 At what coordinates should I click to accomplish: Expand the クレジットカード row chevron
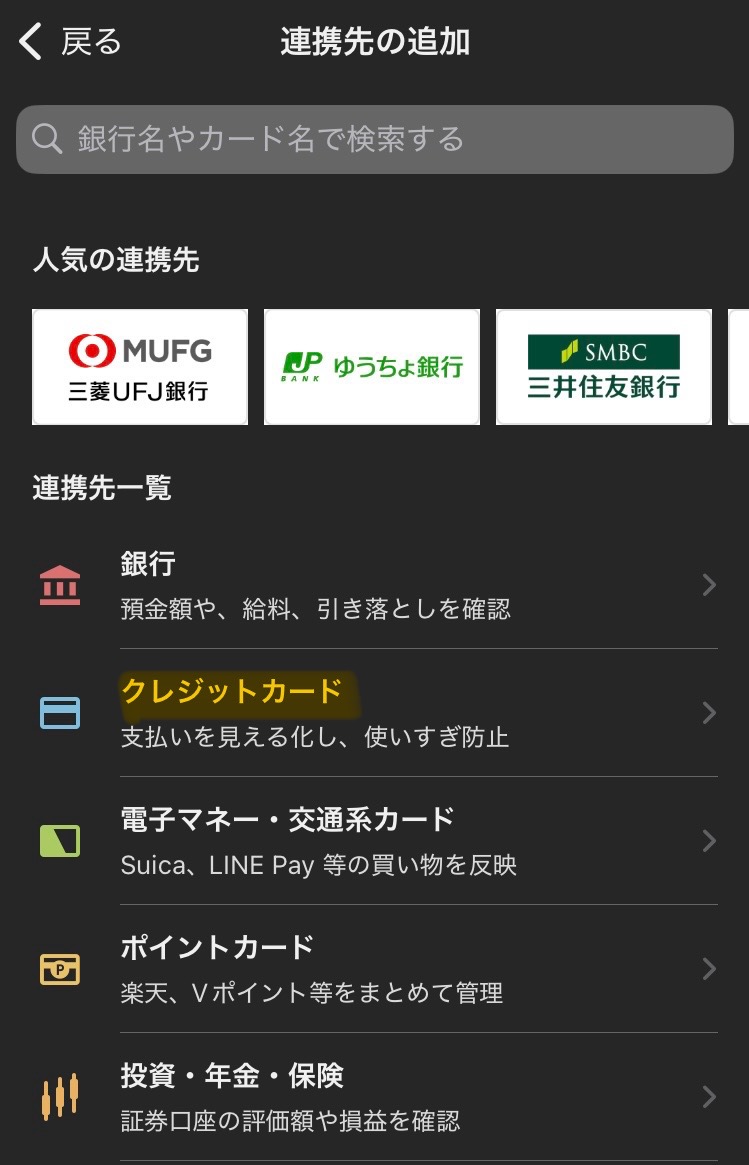[710, 712]
